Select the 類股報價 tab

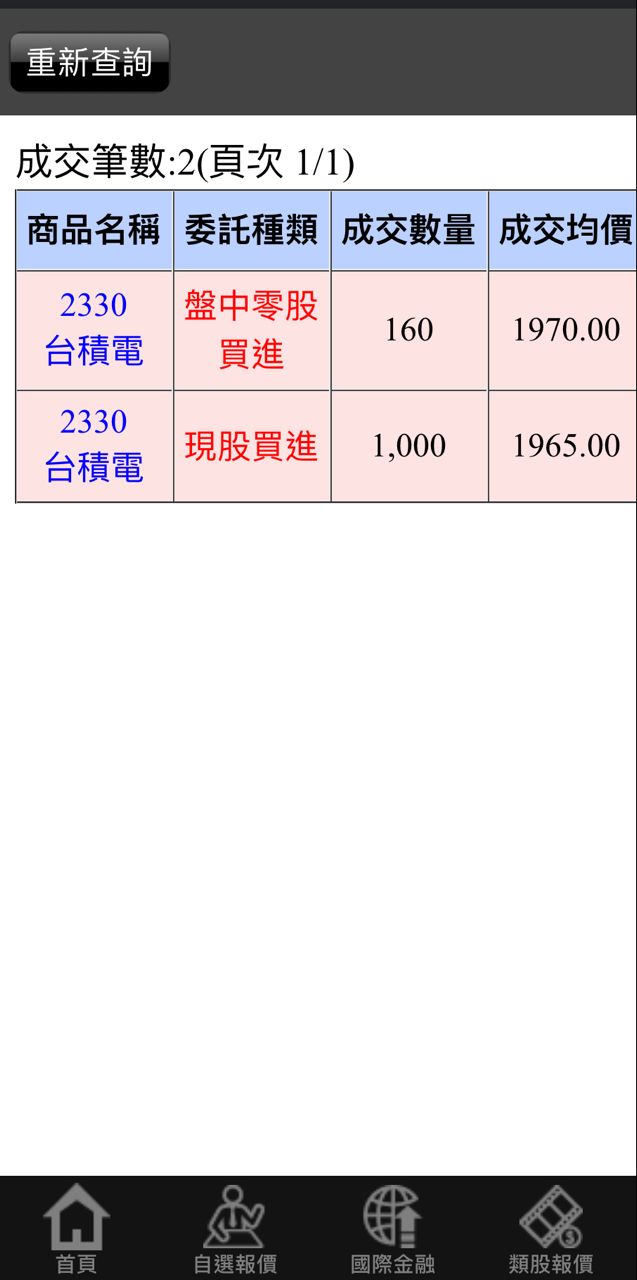tap(551, 1228)
